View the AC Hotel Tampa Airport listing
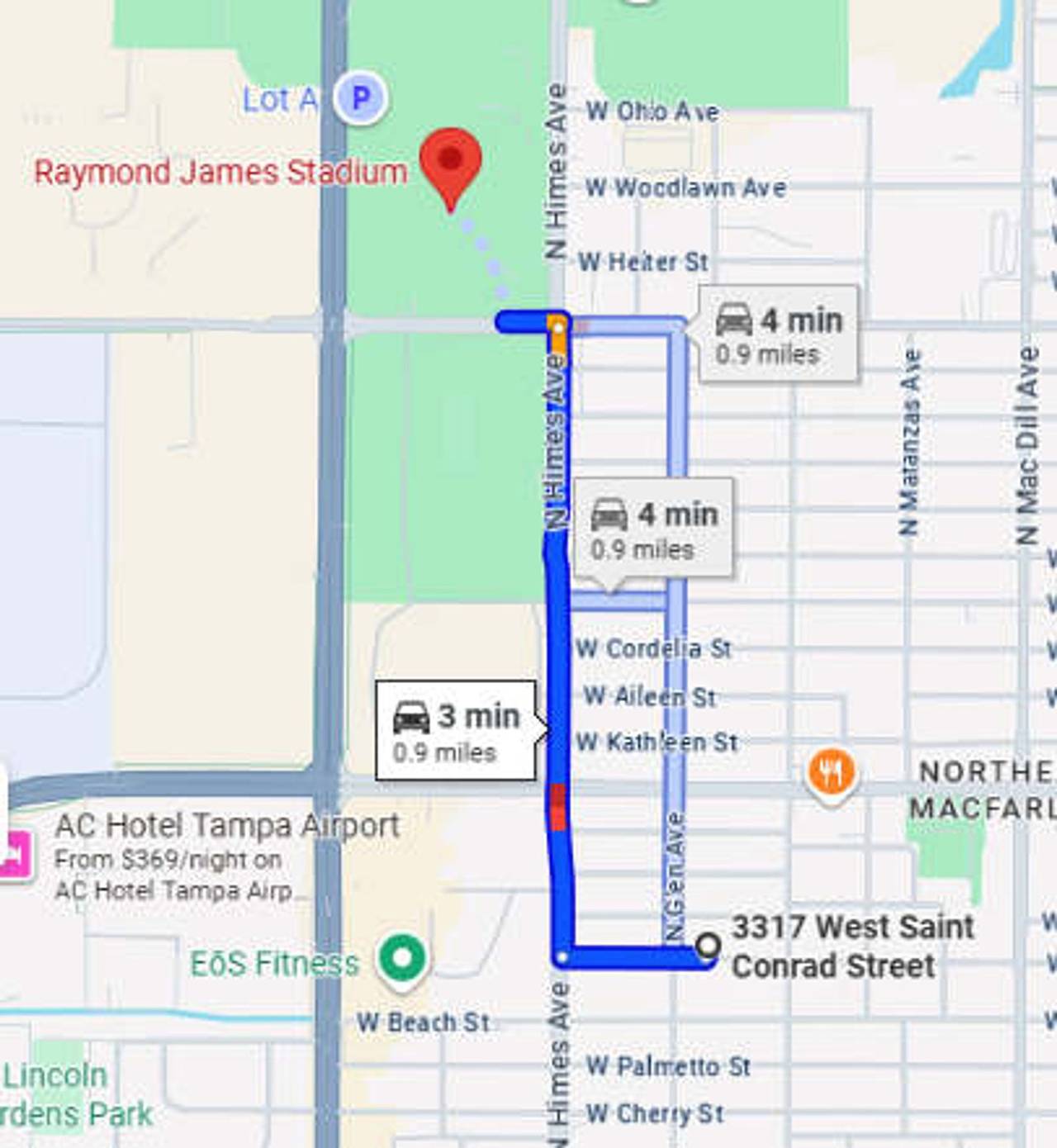1057x1148 pixels. [227, 826]
